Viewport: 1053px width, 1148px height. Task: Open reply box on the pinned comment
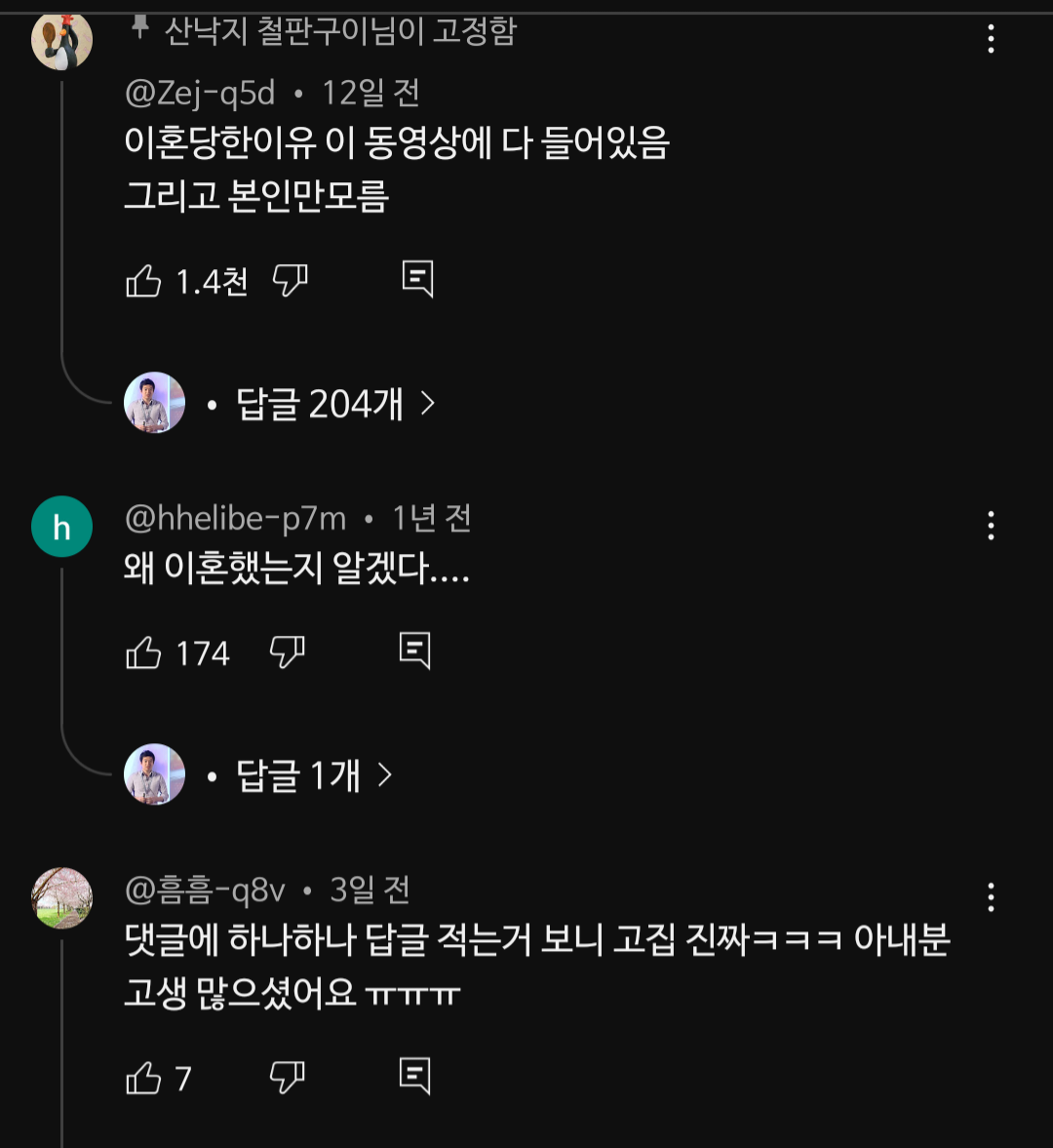(416, 280)
